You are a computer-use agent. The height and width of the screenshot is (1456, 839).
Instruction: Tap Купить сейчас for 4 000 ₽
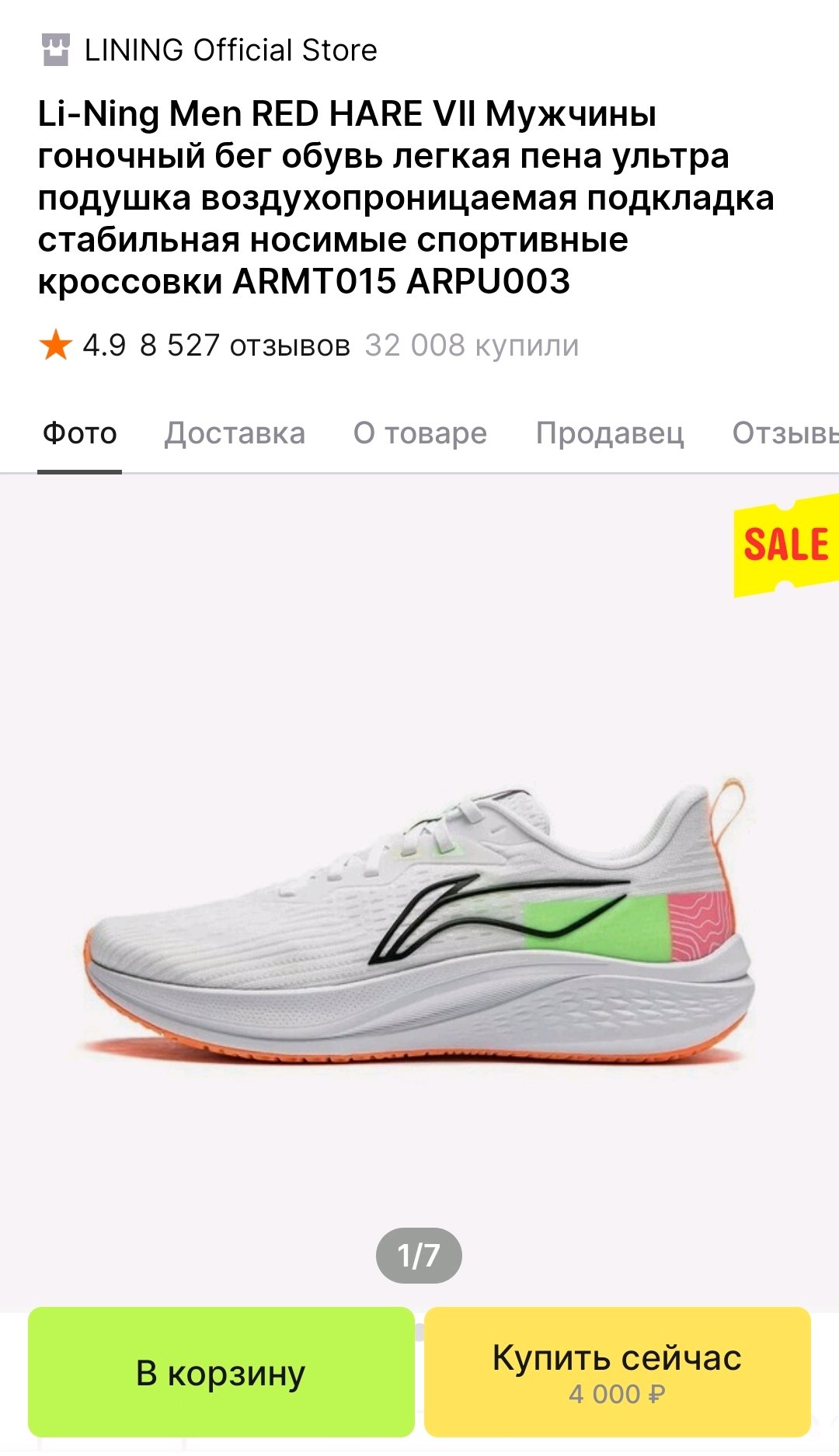[x=617, y=1372]
